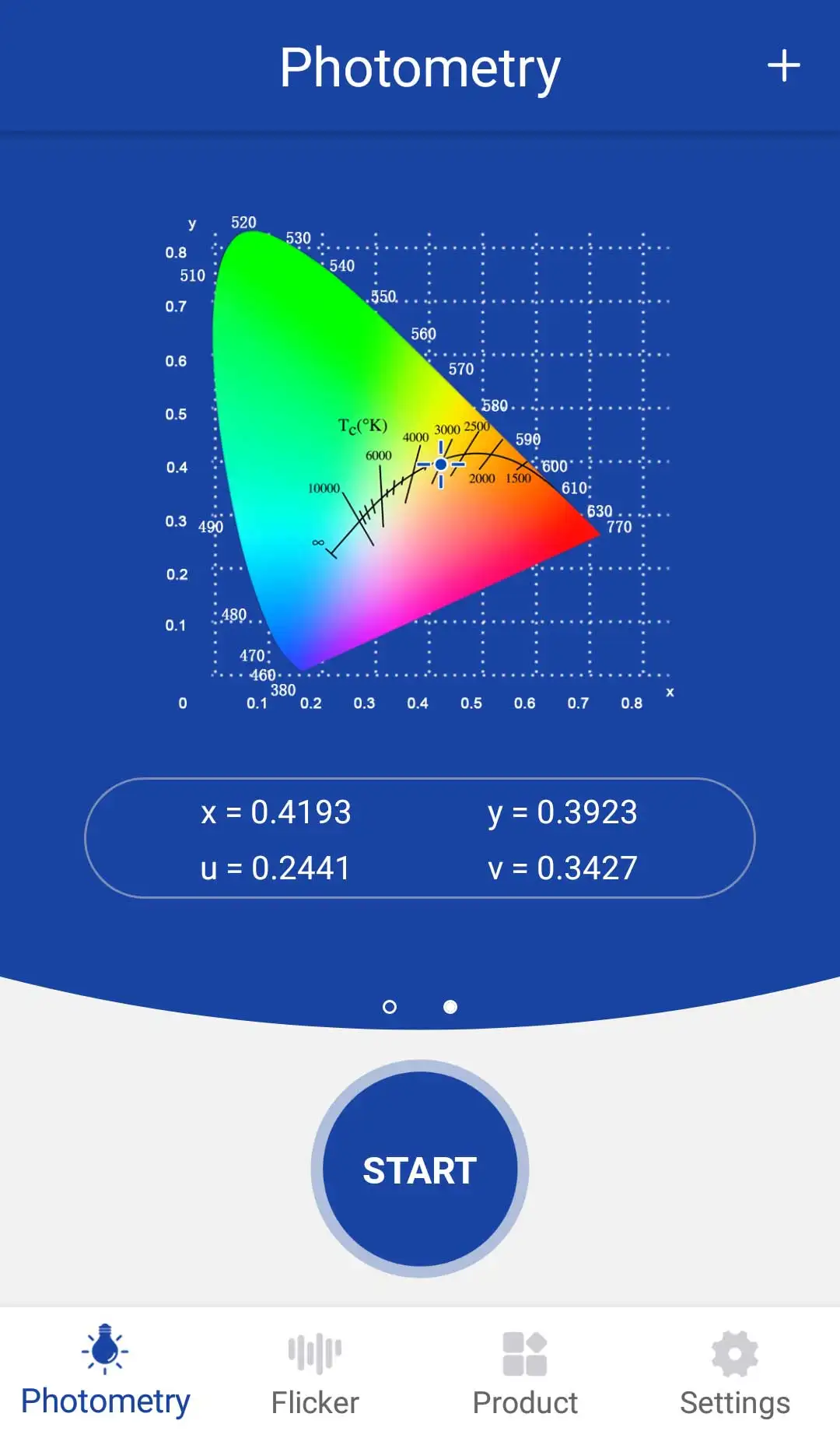This screenshot has height=1438, width=840.
Task: Start the photometry measurement
Action: (420, 1169)
